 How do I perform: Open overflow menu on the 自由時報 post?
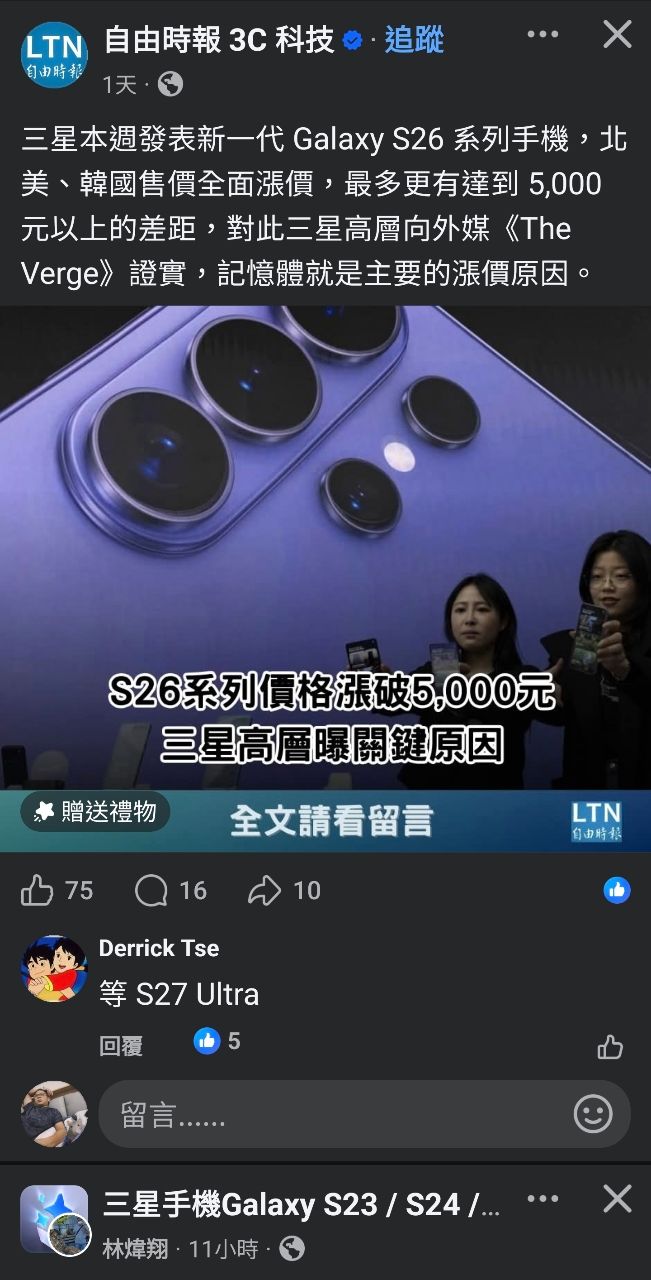tap(542, 35)
